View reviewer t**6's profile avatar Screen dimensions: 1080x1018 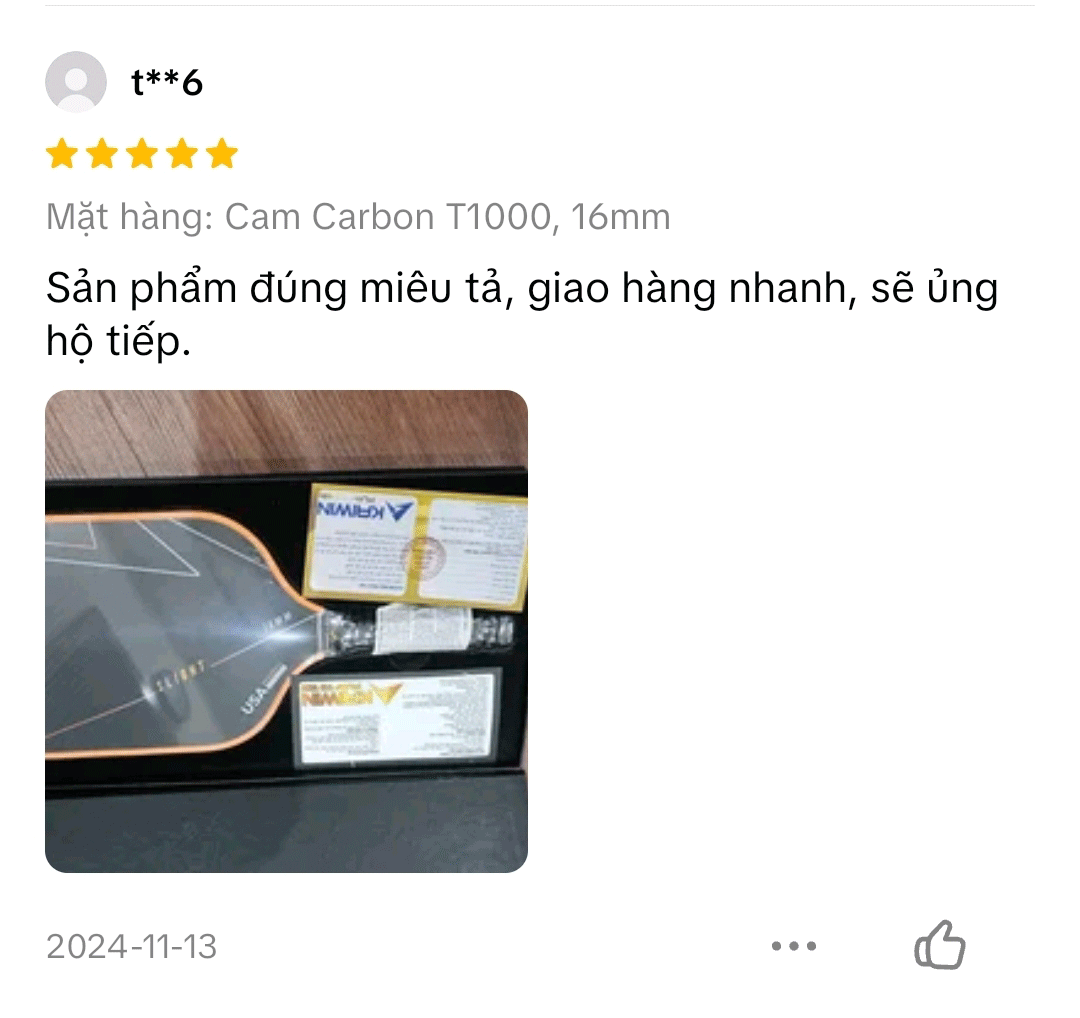click(x=76, y=82)
